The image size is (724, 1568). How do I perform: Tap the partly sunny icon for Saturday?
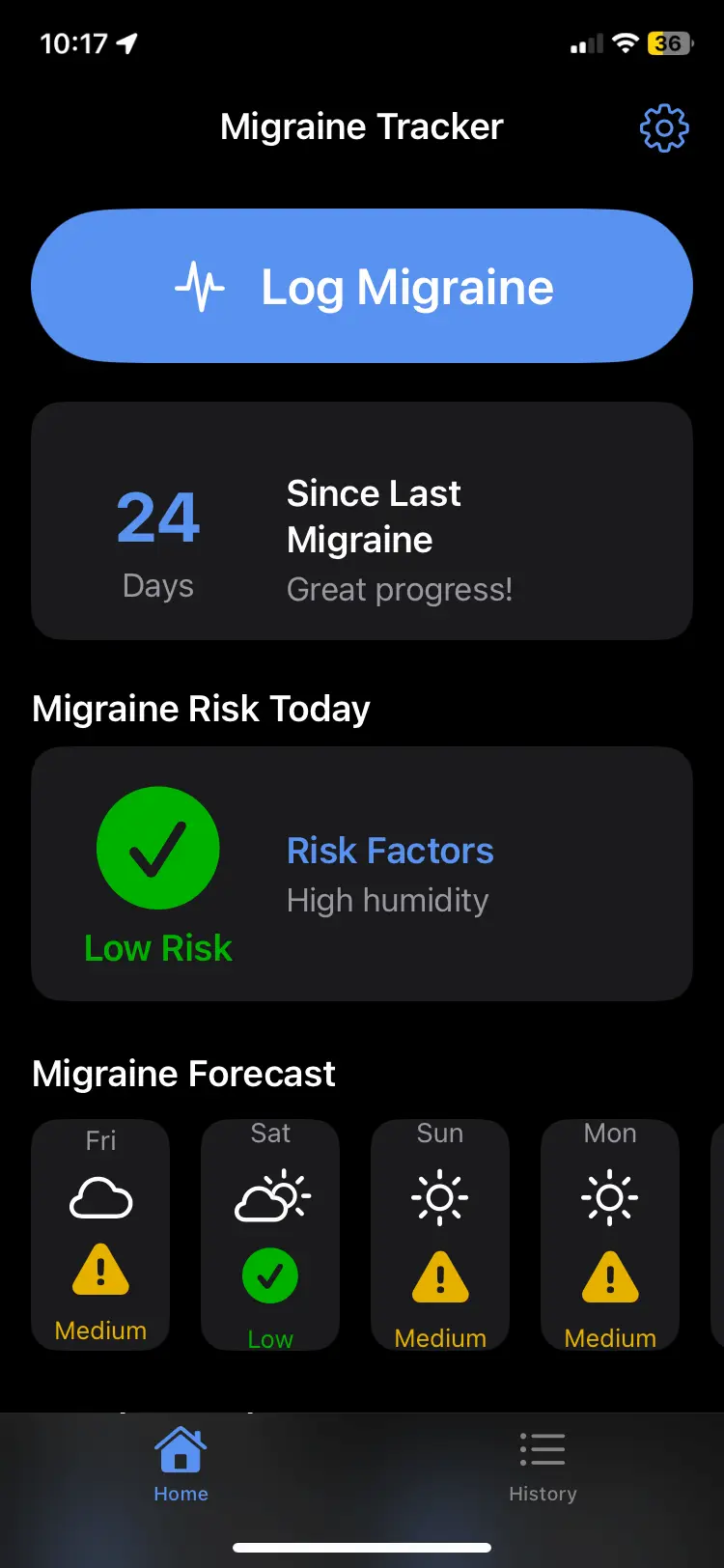(270, 1197)
